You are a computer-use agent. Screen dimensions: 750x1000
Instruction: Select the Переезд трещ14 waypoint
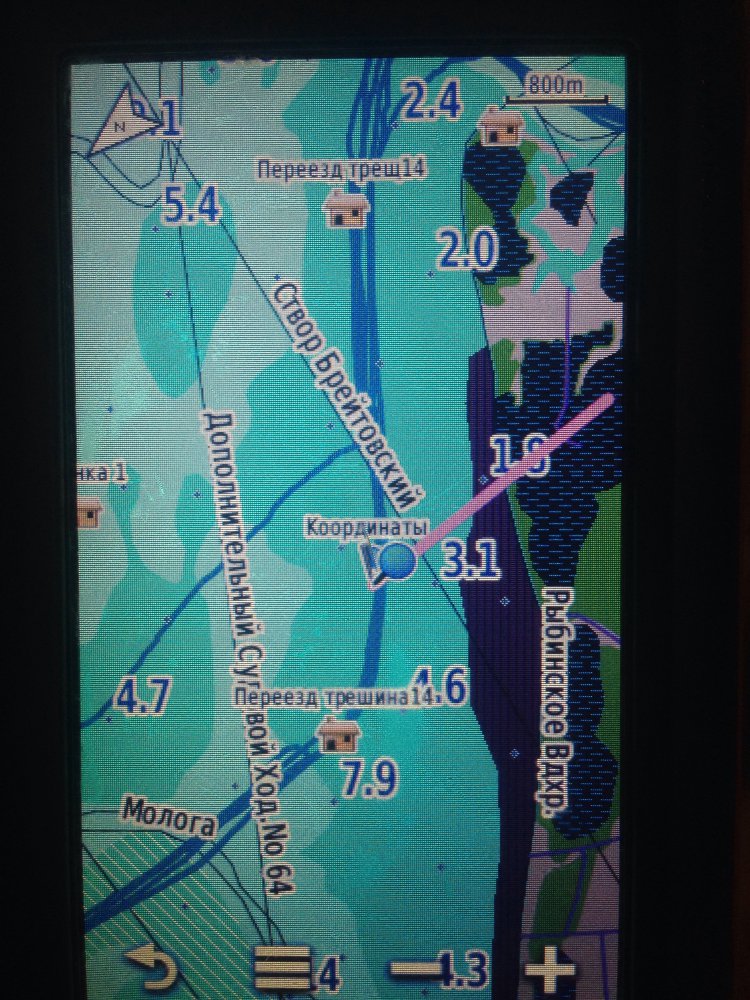347,208
